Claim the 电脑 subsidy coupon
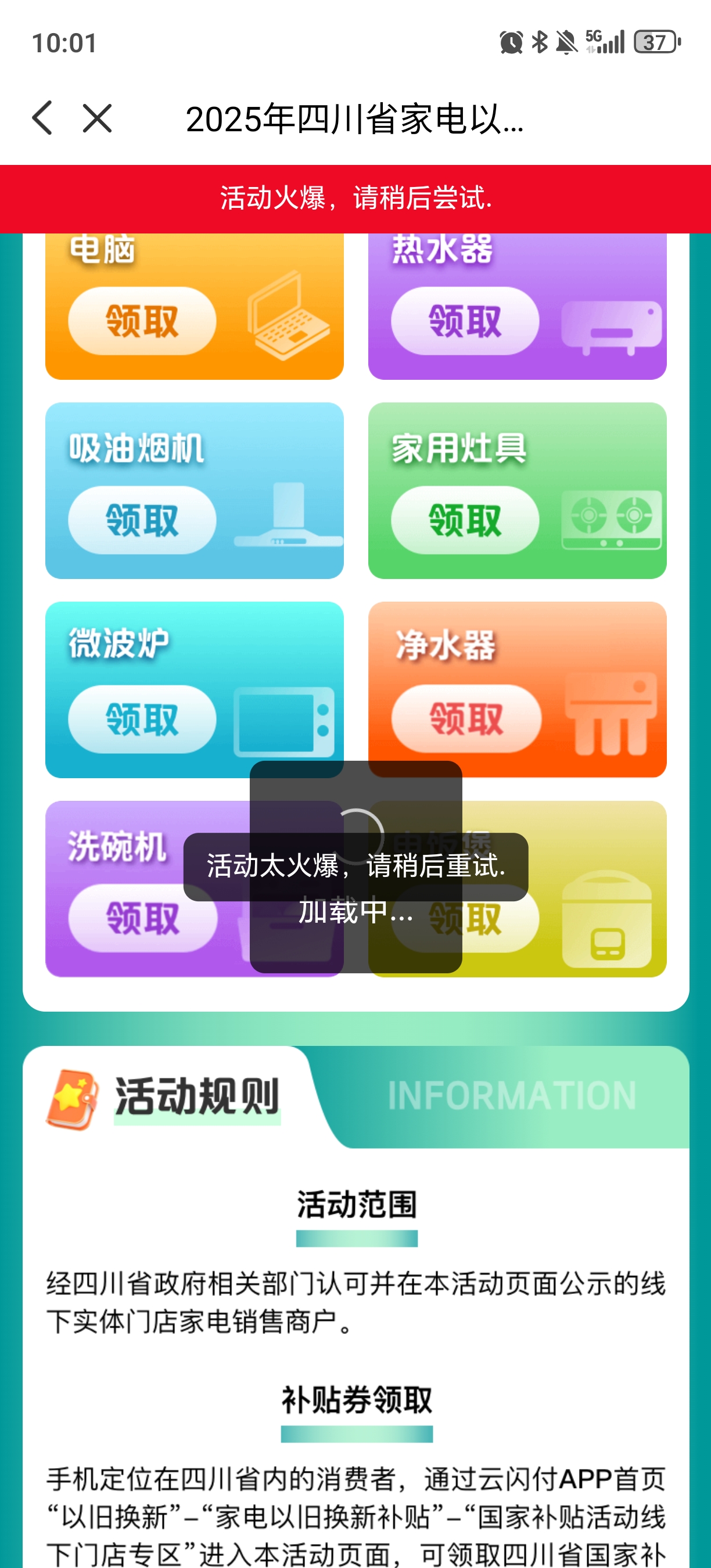 [142, 321]
